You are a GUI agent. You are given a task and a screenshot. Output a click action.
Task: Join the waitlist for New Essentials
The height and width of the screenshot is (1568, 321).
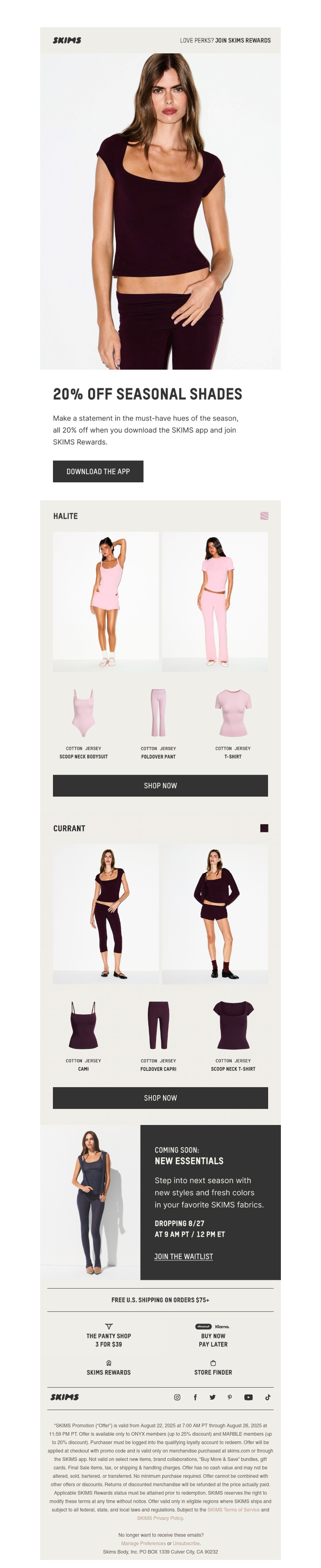183,1256
